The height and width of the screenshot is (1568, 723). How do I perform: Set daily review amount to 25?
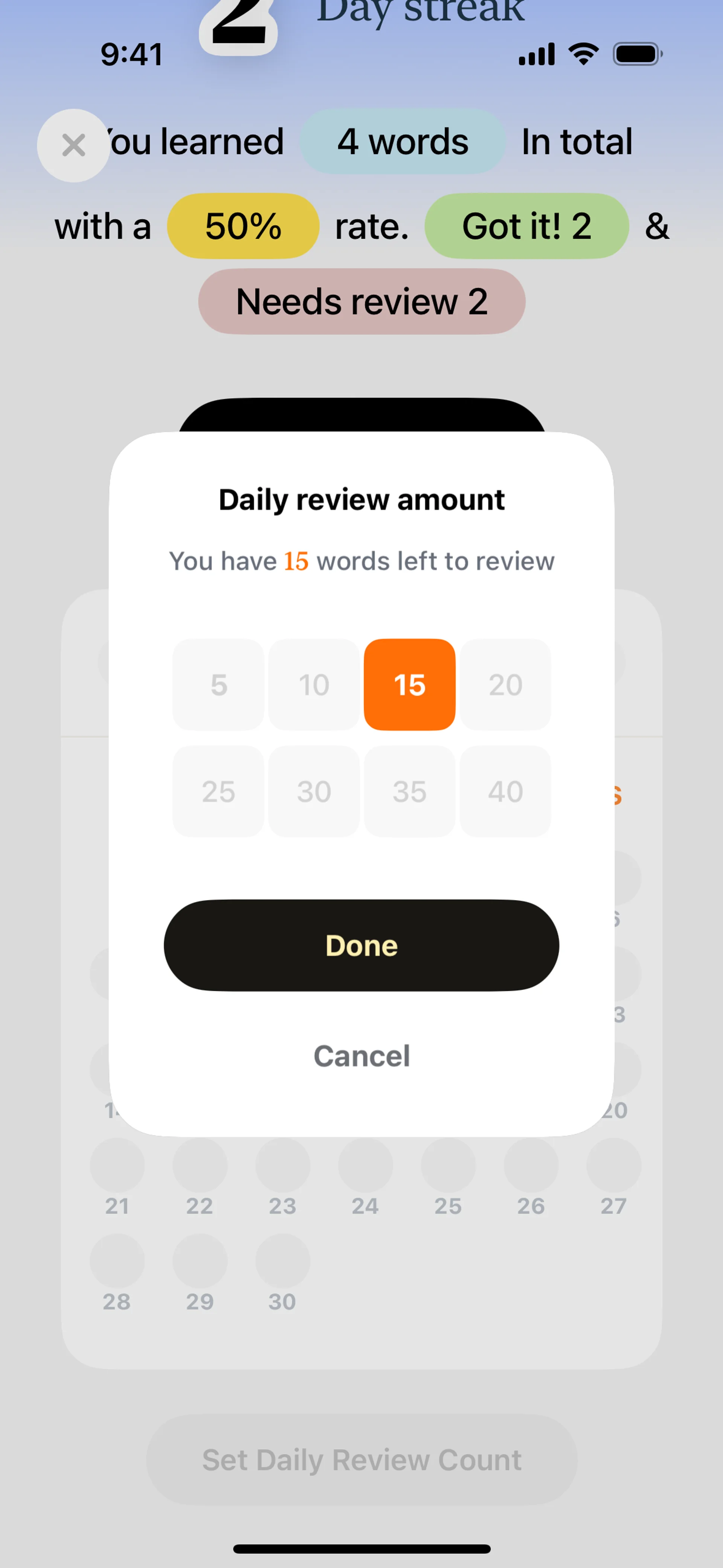tap(218, 791)
